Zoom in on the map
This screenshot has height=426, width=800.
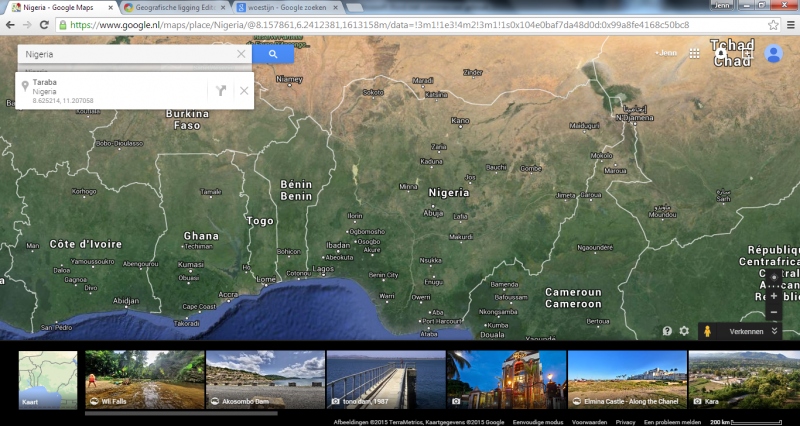[x=773, y=296]
